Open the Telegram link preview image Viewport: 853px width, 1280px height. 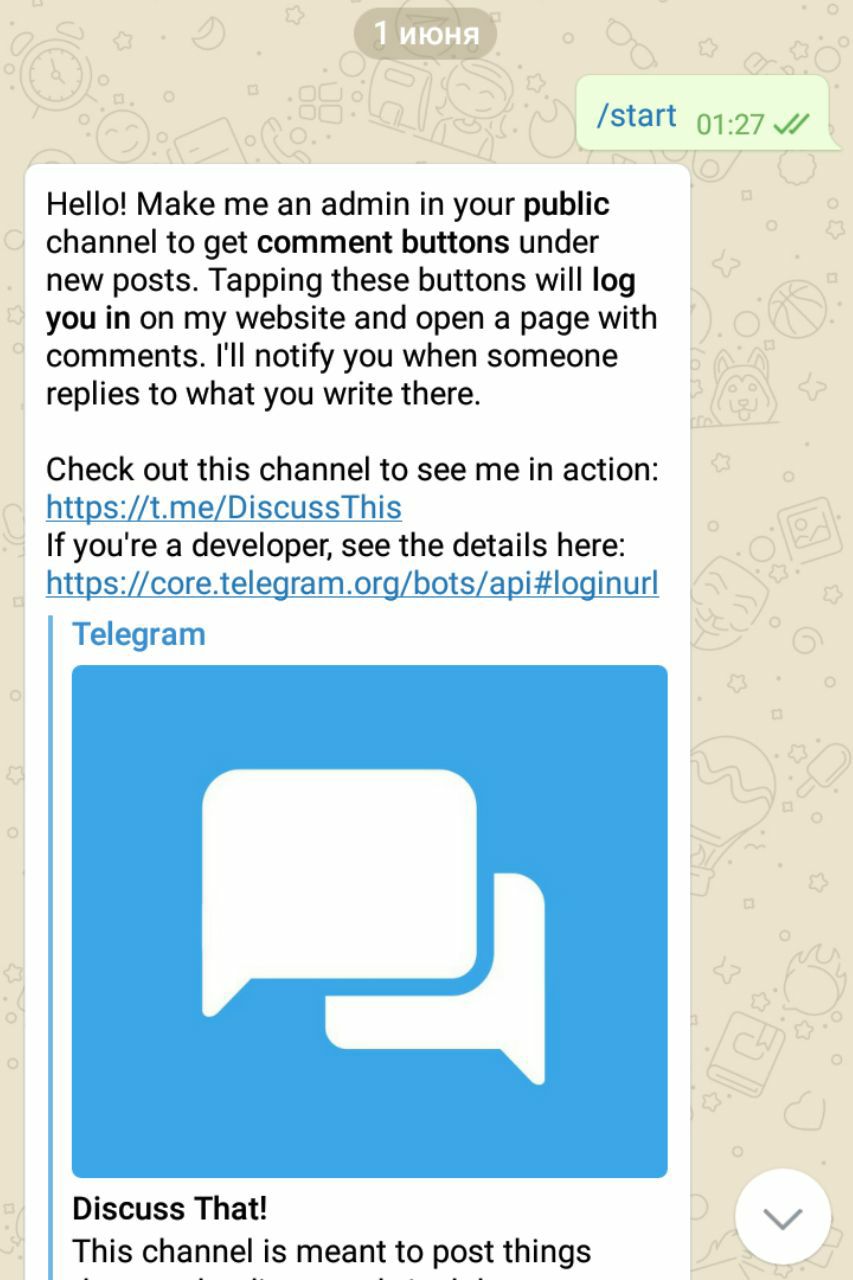coord(369,921)
